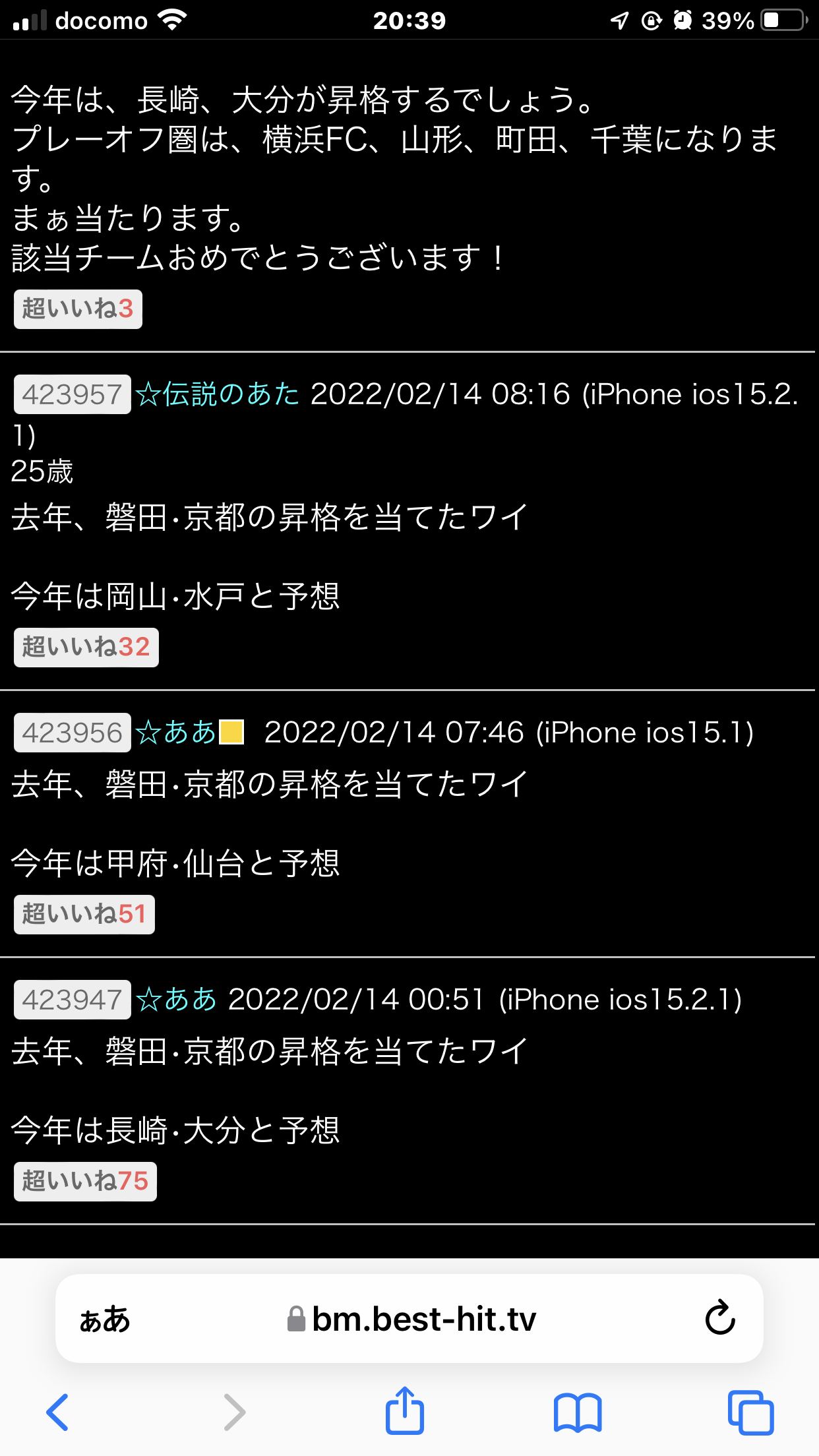This screenshot has width=819, height=1456.
Task: Go back to the previous page
Action: [x=57, y=1412]
